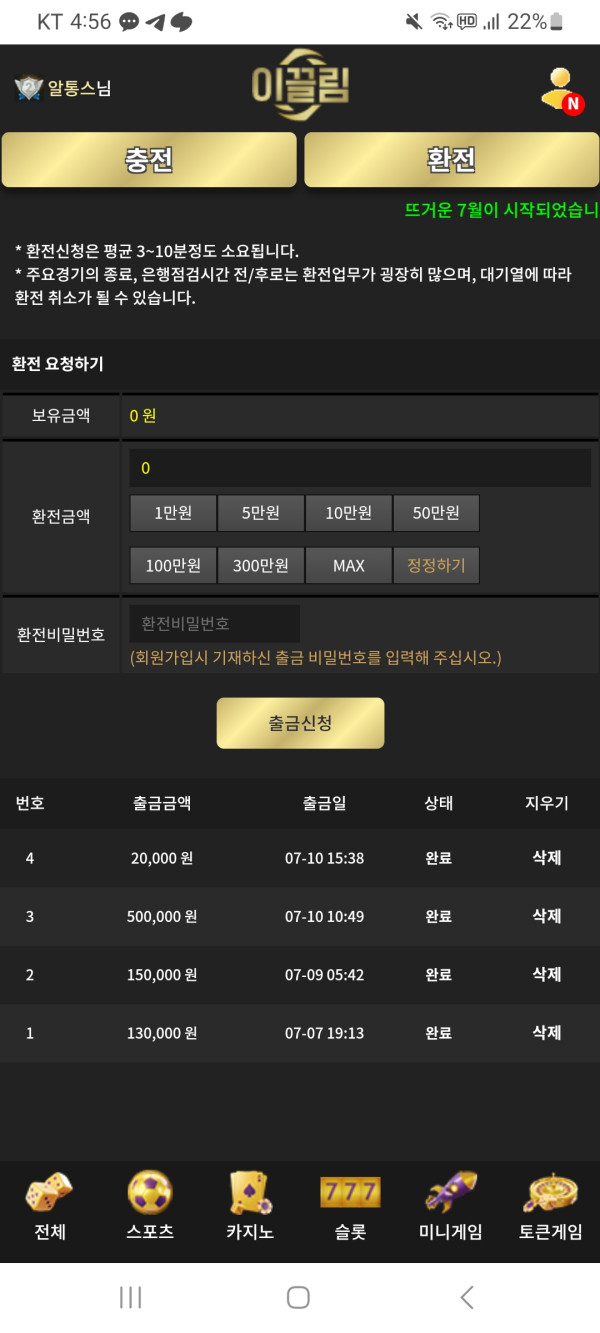Open the profile icon with N badge
Viewport: 600px width, 1333px height.
click(x=561, y=88)
